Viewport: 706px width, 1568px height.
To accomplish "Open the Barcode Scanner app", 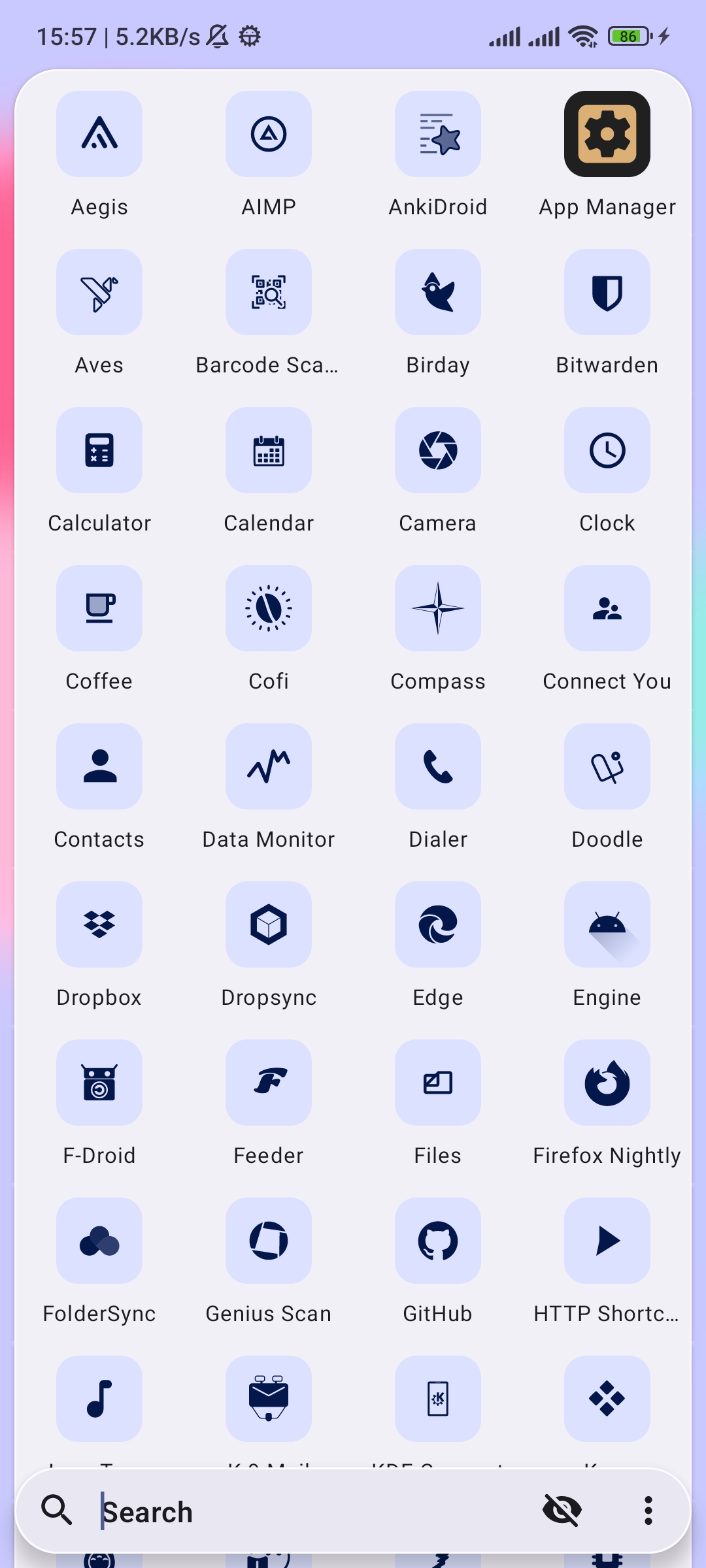I will (x=268, y=292).
